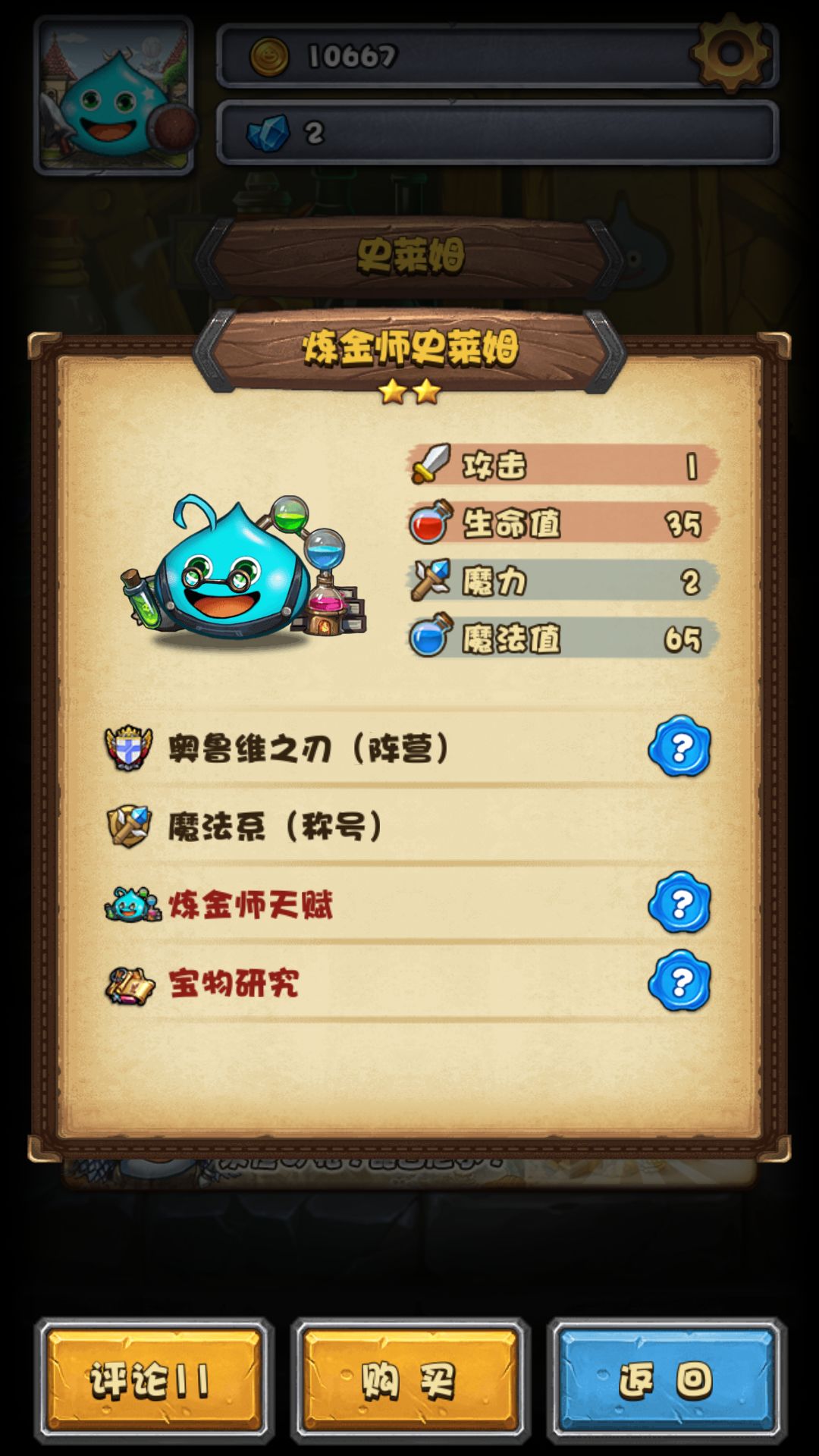Click the 宝物研究 treasure book icon
The height and width of the screenshot is (1456, 819).
130,984
